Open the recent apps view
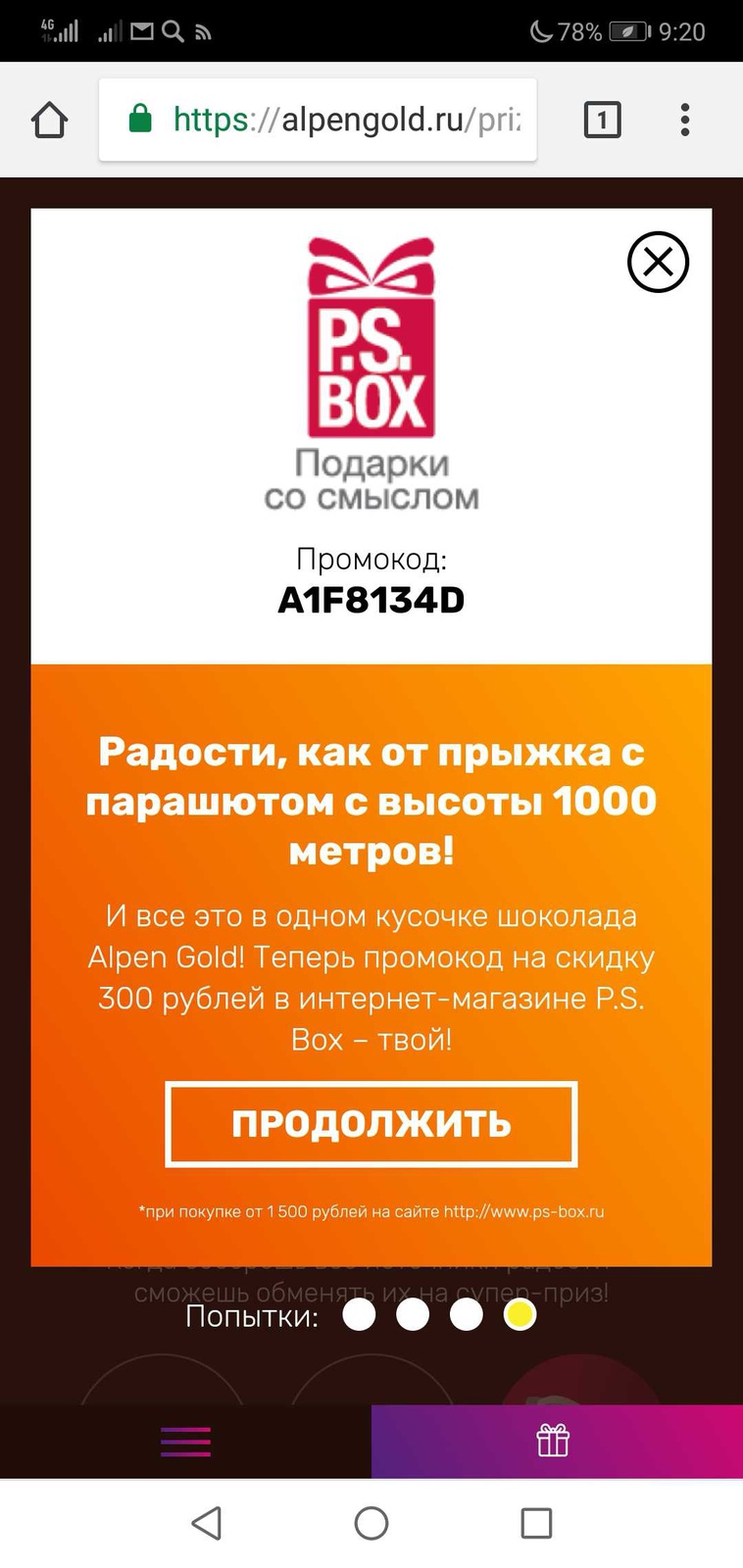This screenshot has height=1568, width=743. coord(536,1523)
